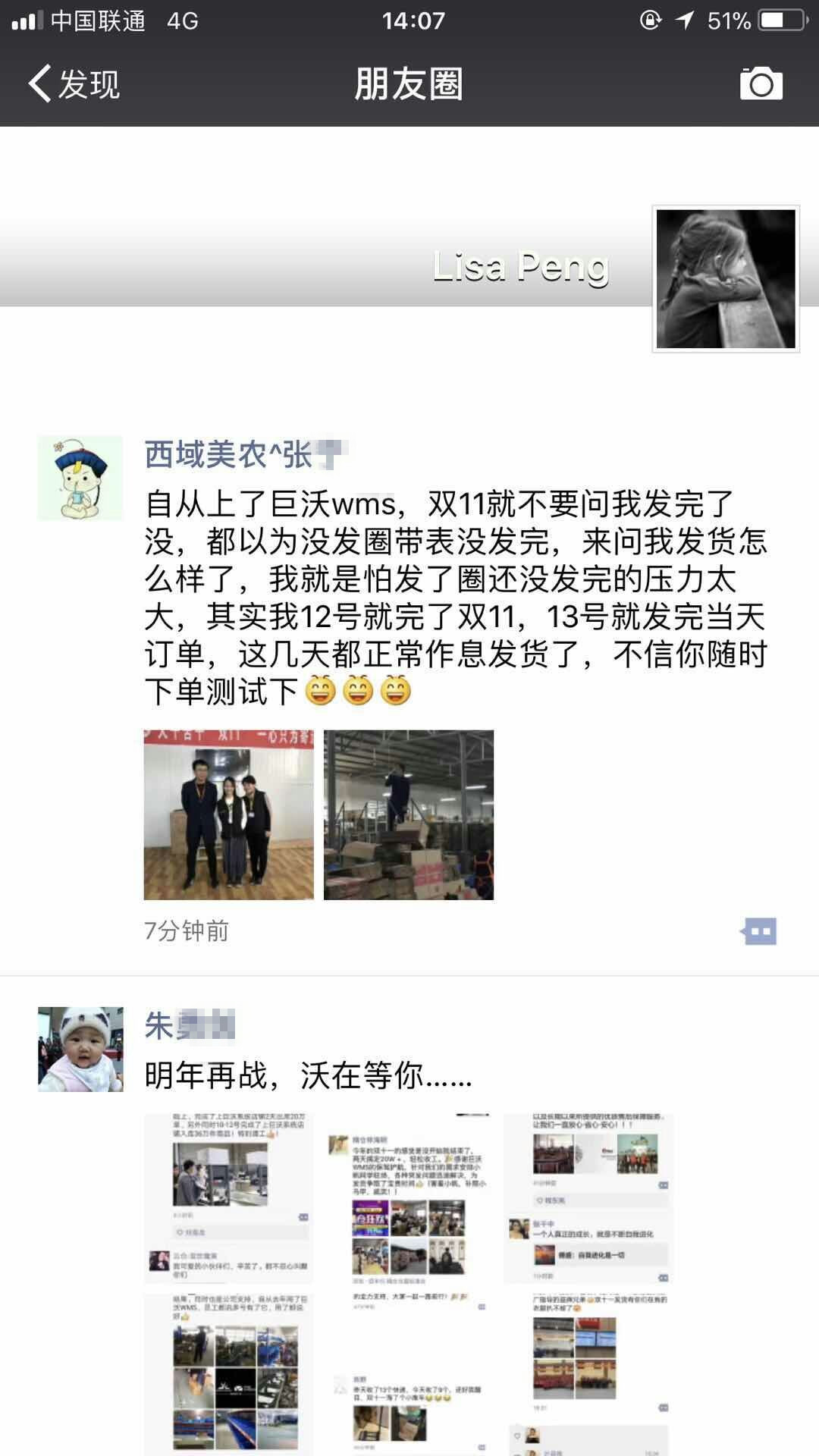This screenshot has width=819, height=1456.
Task: Go back to 发现
Action: (74, 83)
